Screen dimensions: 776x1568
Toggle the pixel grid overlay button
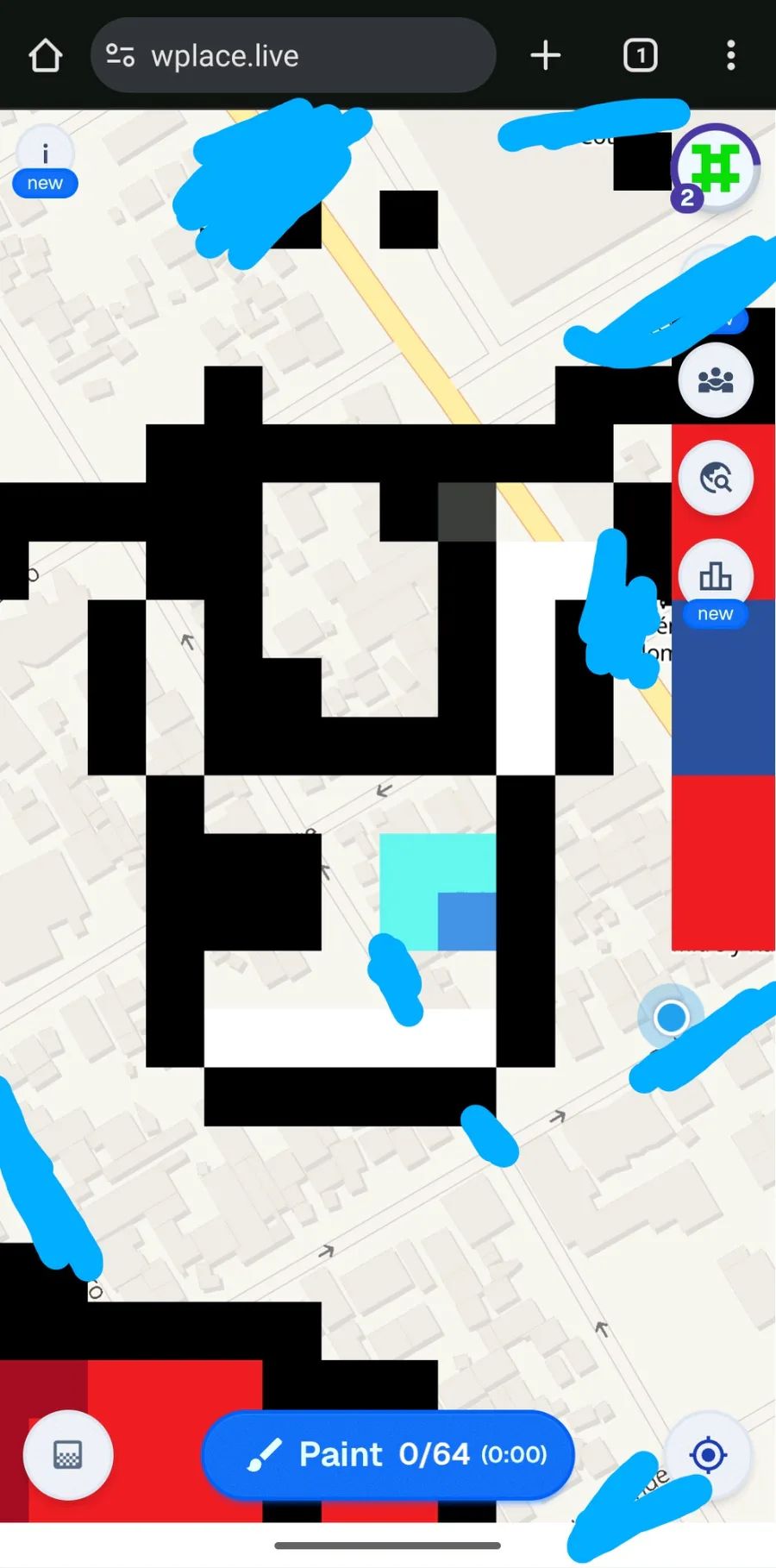[68, 1455]
